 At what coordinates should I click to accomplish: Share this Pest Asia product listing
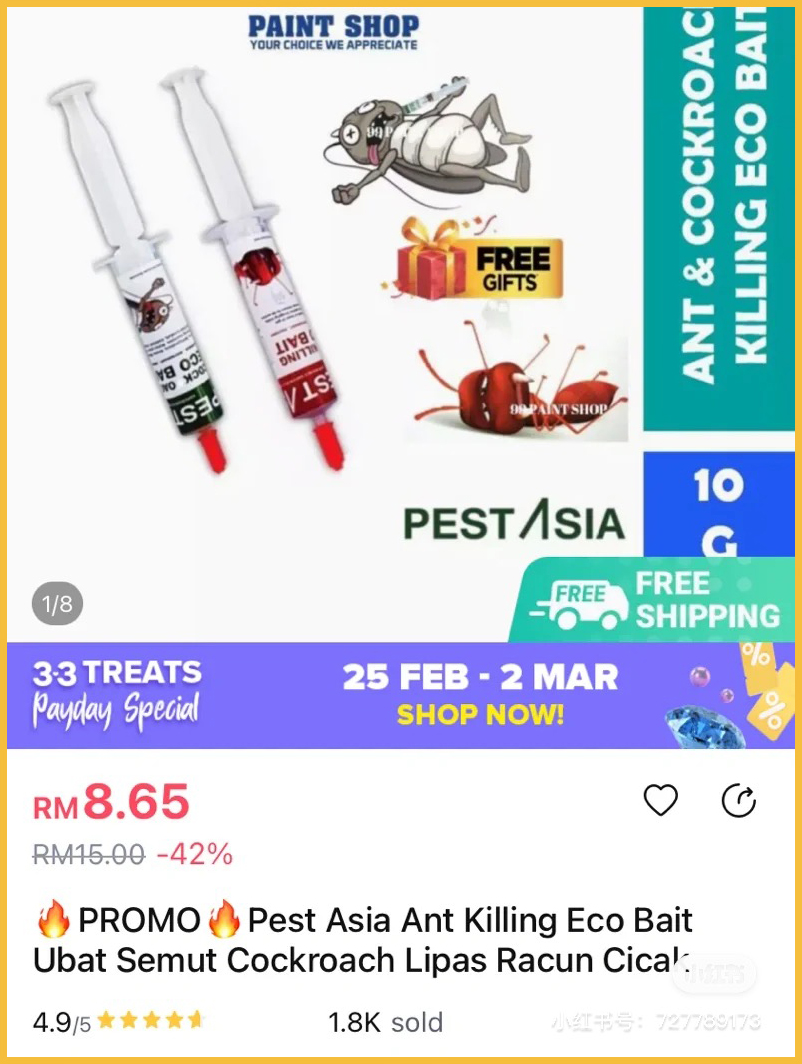(x=739, y=800)
